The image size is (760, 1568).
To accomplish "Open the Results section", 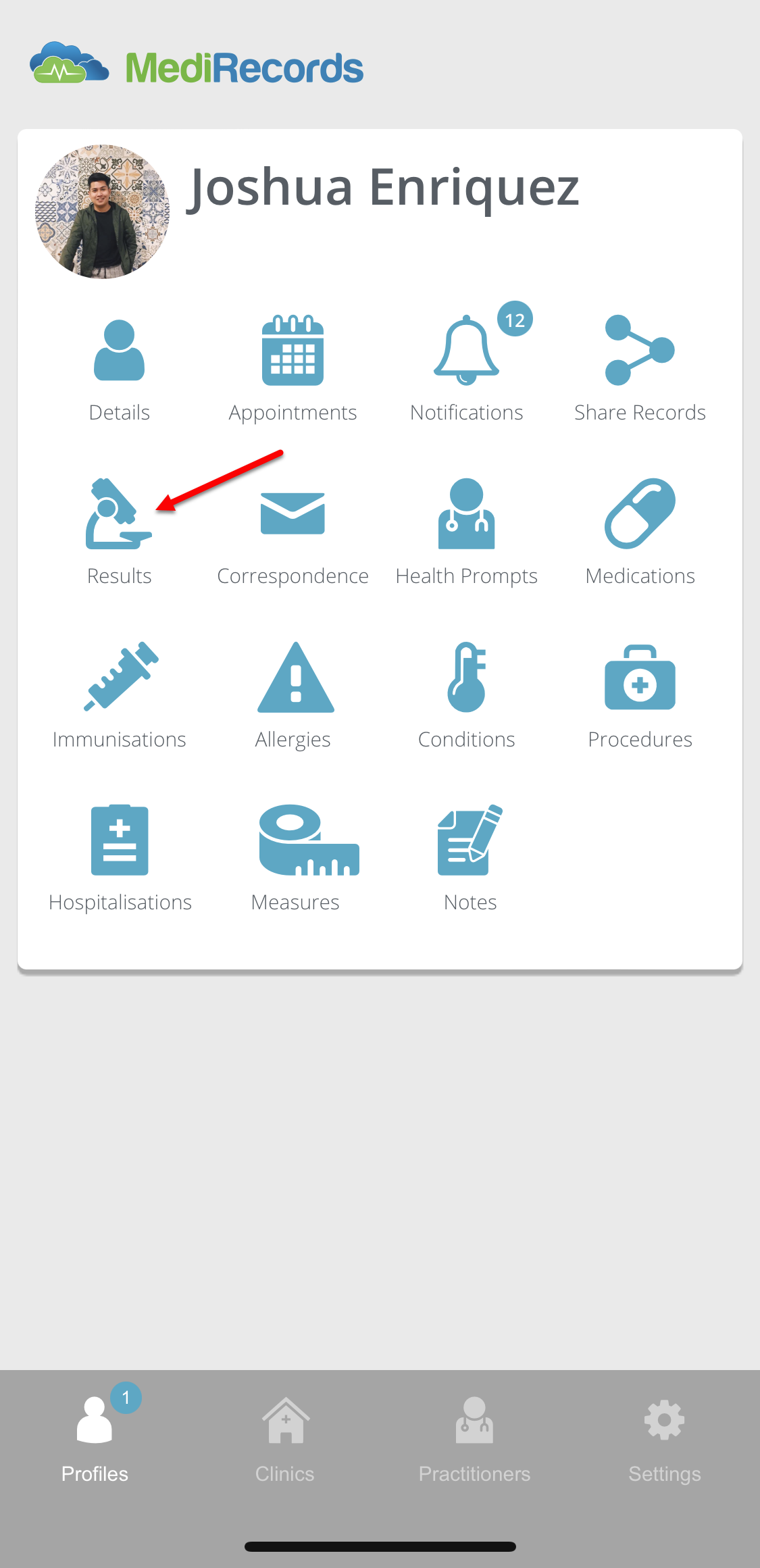I will point(119,532).
